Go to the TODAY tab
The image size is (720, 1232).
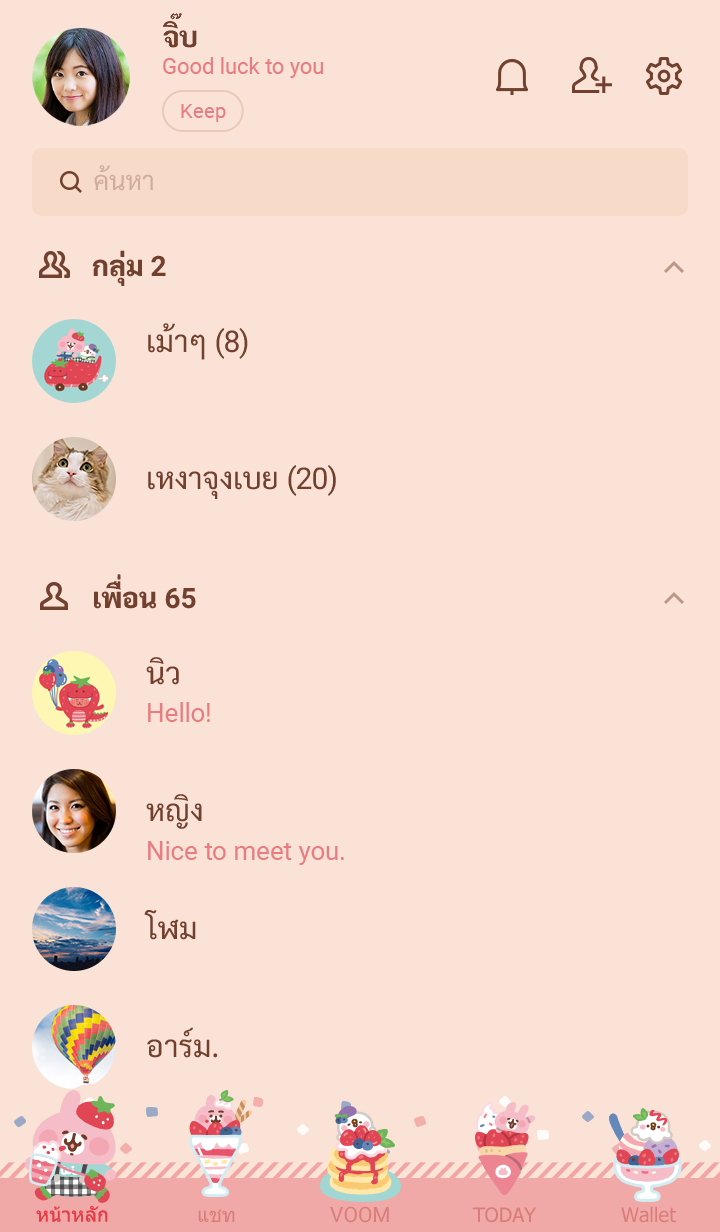click(x=504, y=1170)
